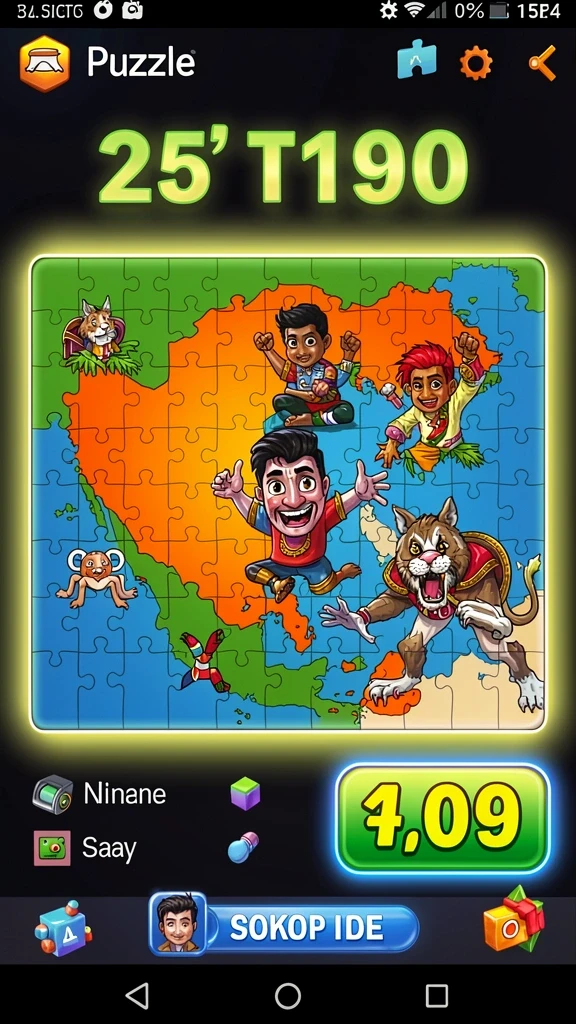Go back using the system back button
The image size is (576, 1024).
[x=137, y=996]
